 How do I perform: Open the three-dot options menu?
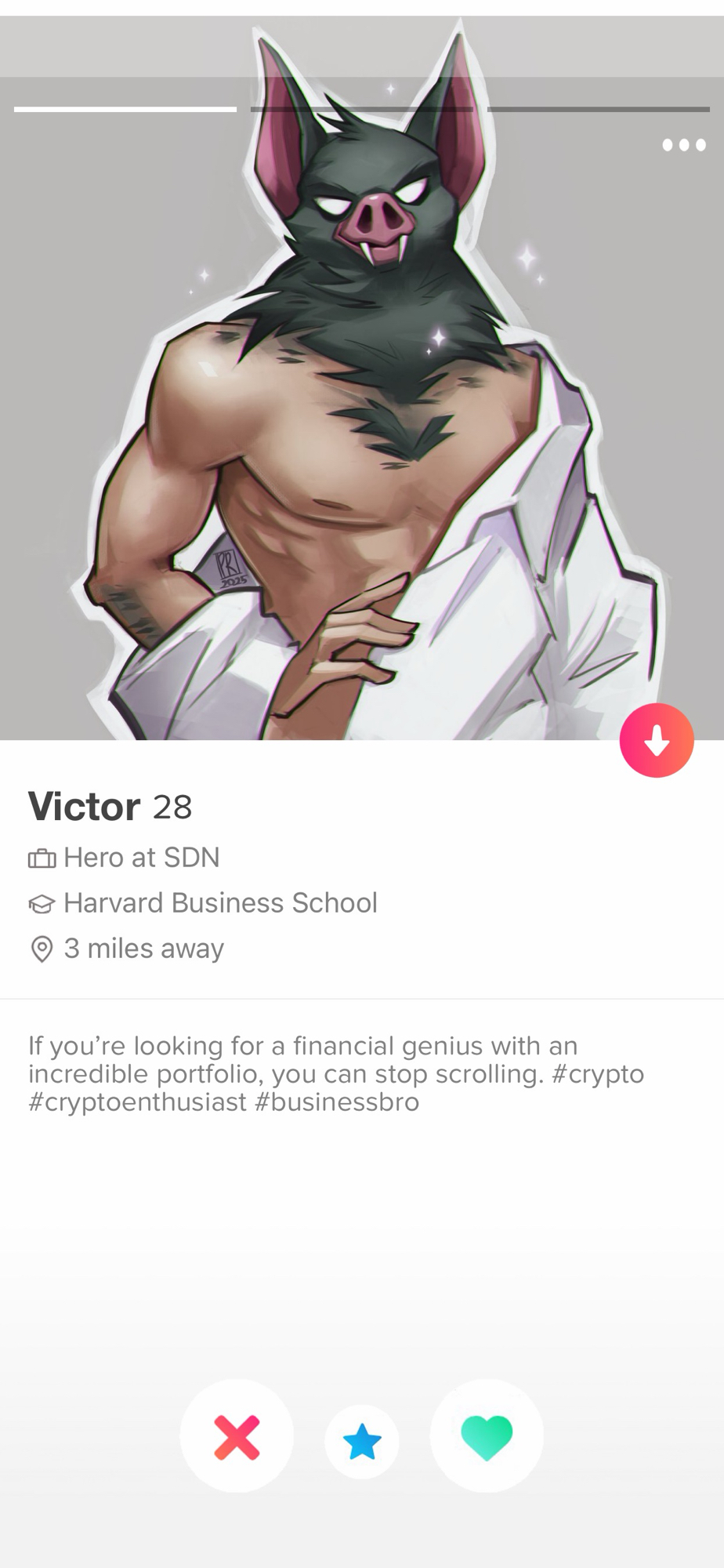pos(683,145)
